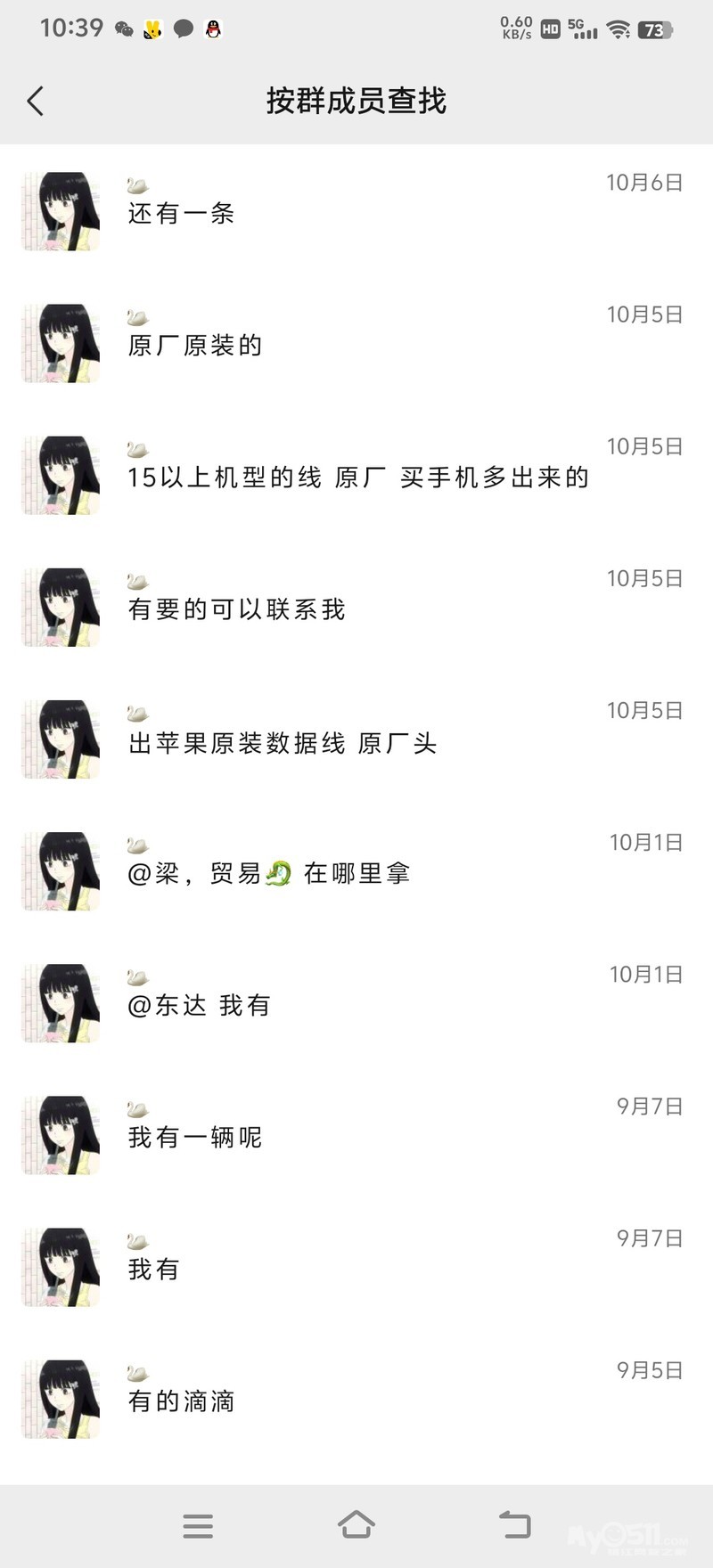Open the message "15以上机型的线 原厂 买手机多出来的"

[358, 478]
